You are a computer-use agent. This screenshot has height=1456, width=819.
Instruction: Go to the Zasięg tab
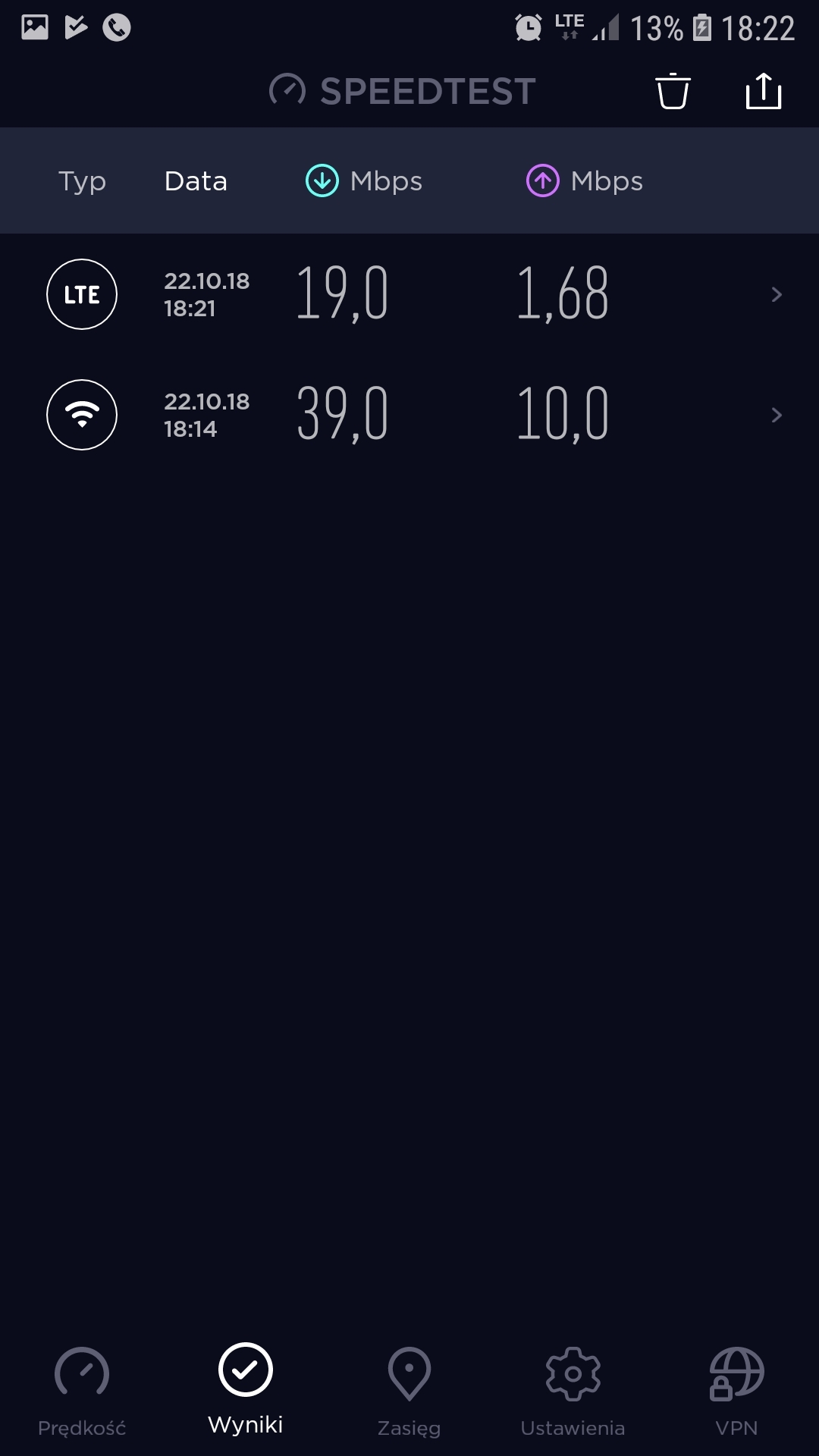click(409, 1392)
